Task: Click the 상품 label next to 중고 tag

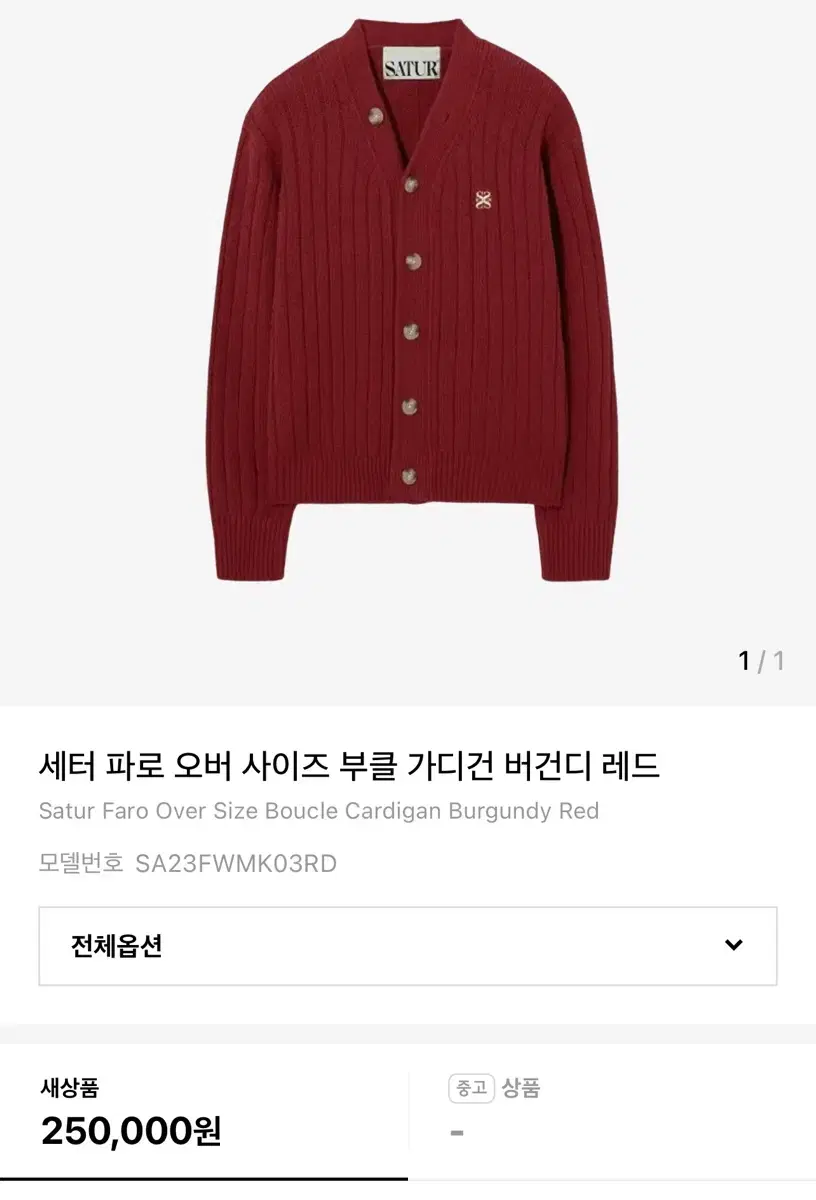Action: click(520, 1090)
